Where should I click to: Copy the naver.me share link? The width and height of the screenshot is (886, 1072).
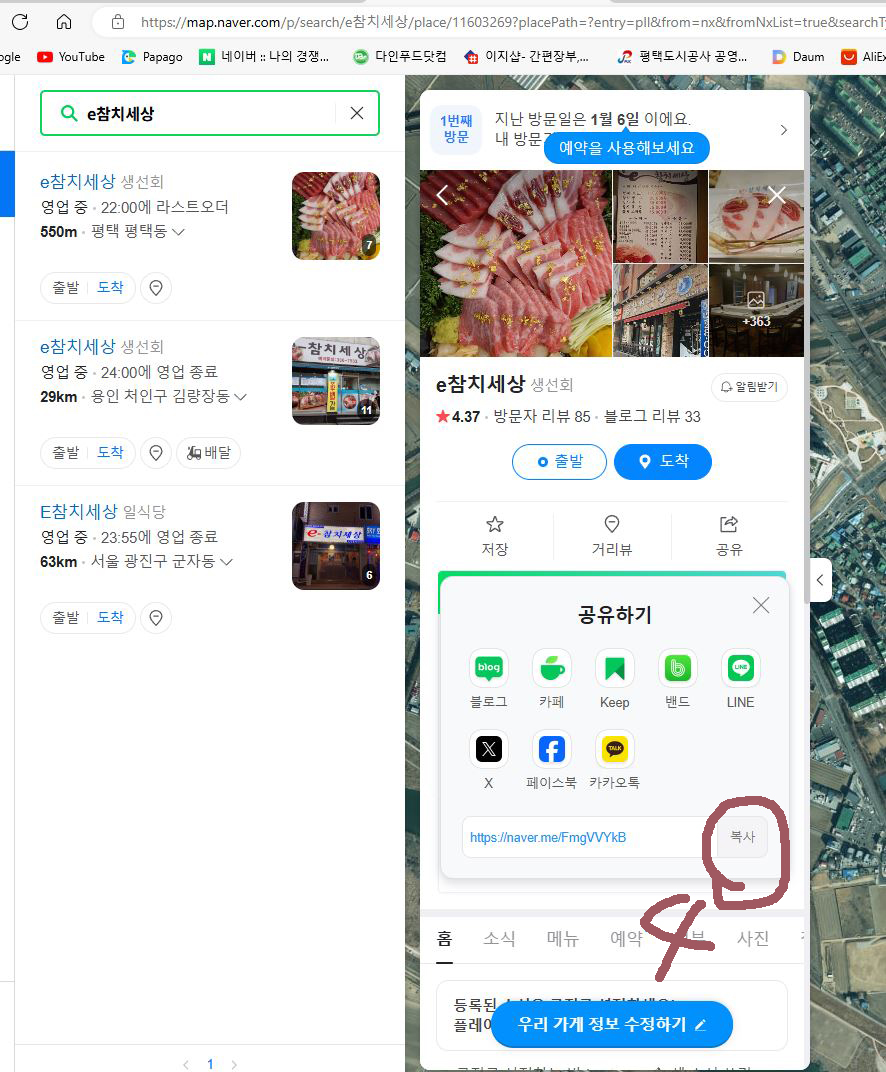[742, 837]
